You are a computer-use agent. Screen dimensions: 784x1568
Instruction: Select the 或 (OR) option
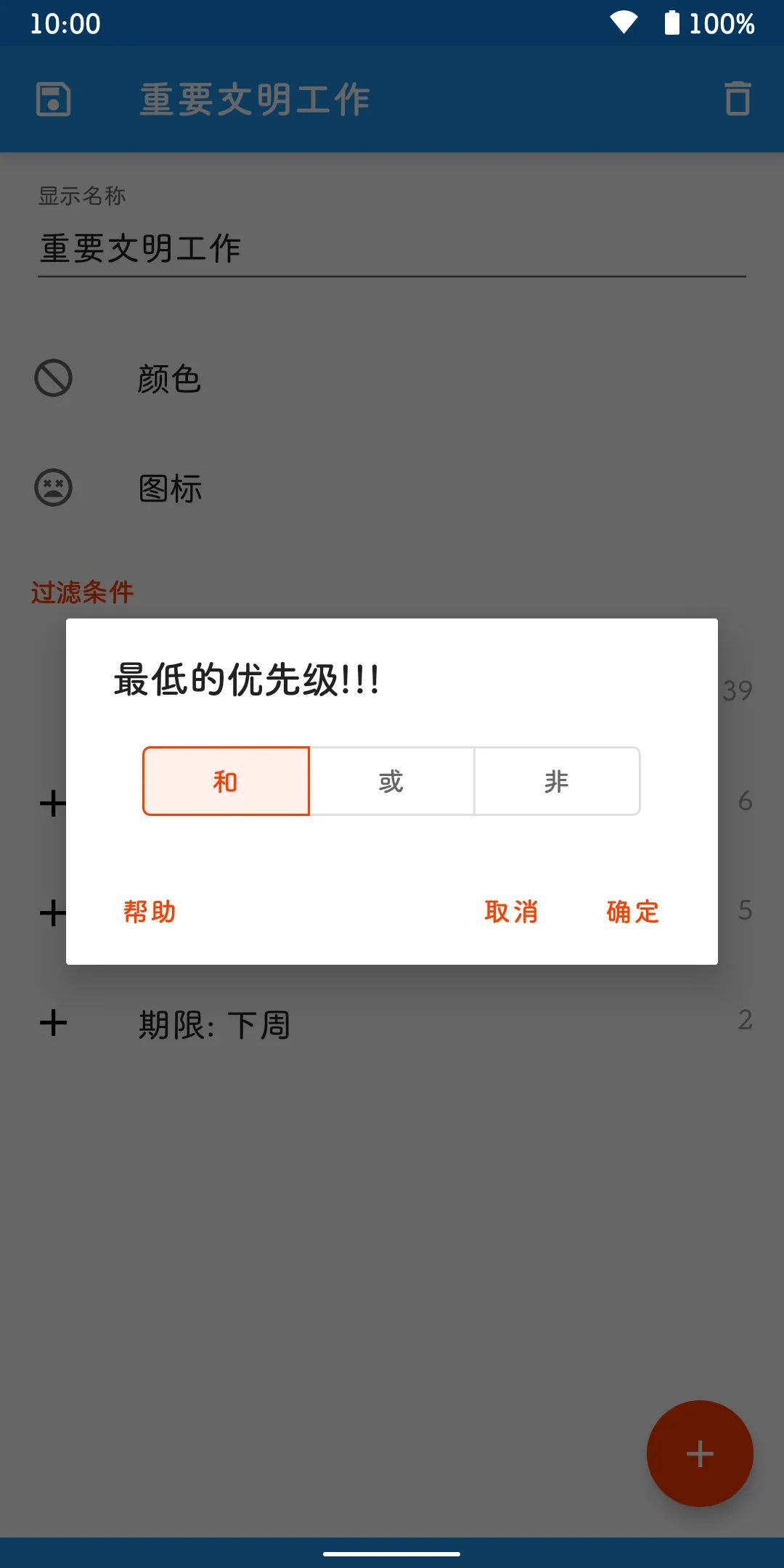coord(391,782)
